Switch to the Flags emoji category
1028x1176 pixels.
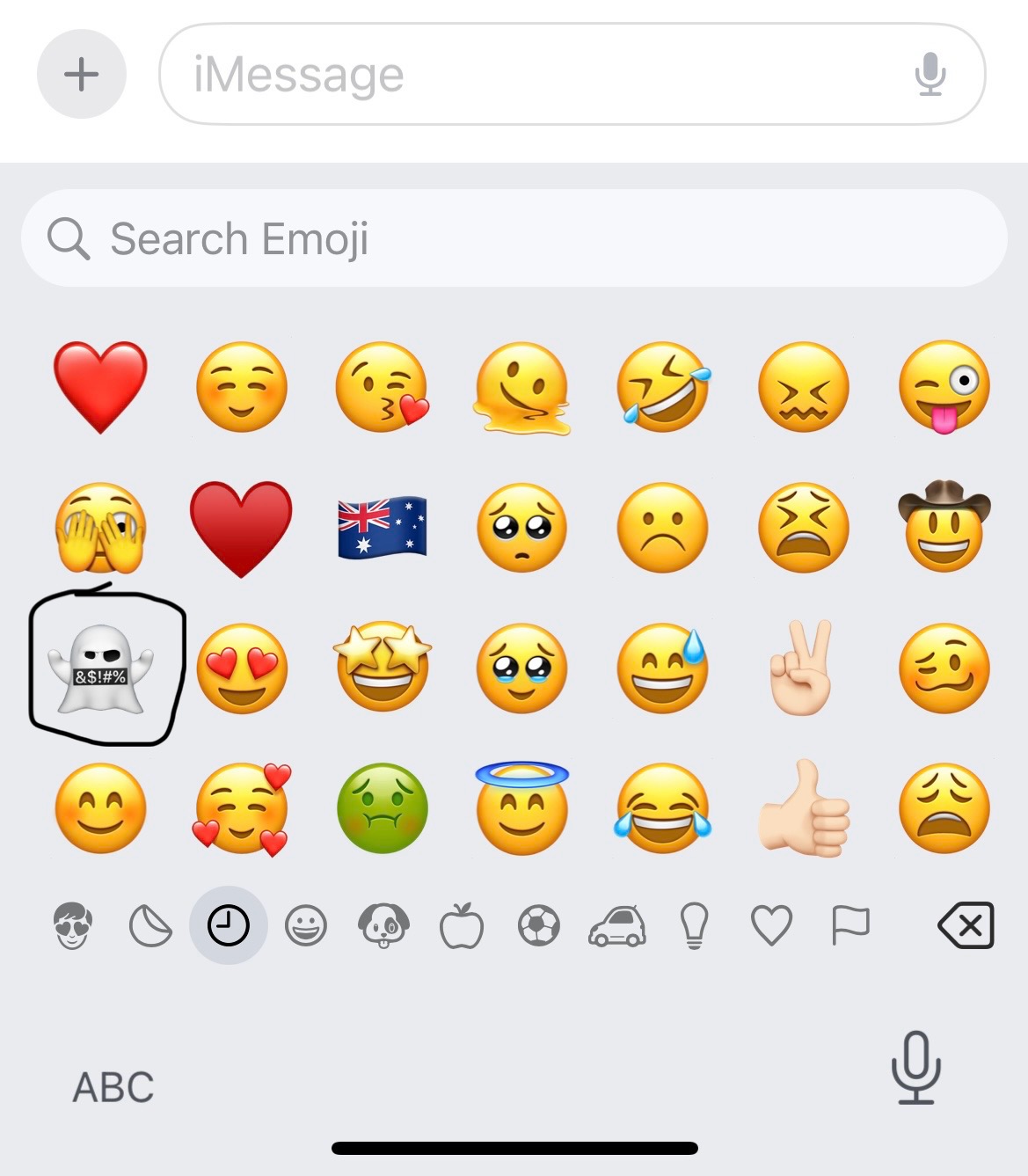click(850, 926)
